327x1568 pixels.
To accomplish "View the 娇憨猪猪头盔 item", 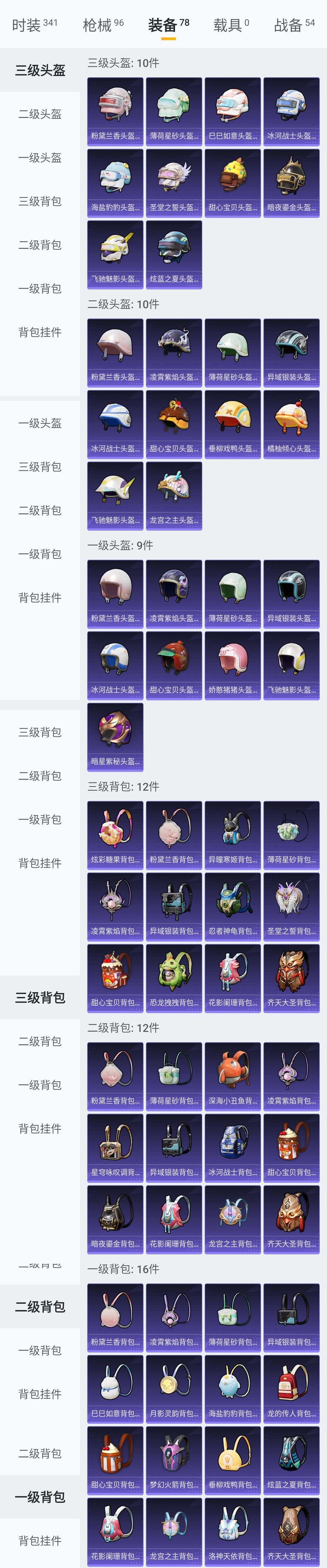I will pos(233,665).
